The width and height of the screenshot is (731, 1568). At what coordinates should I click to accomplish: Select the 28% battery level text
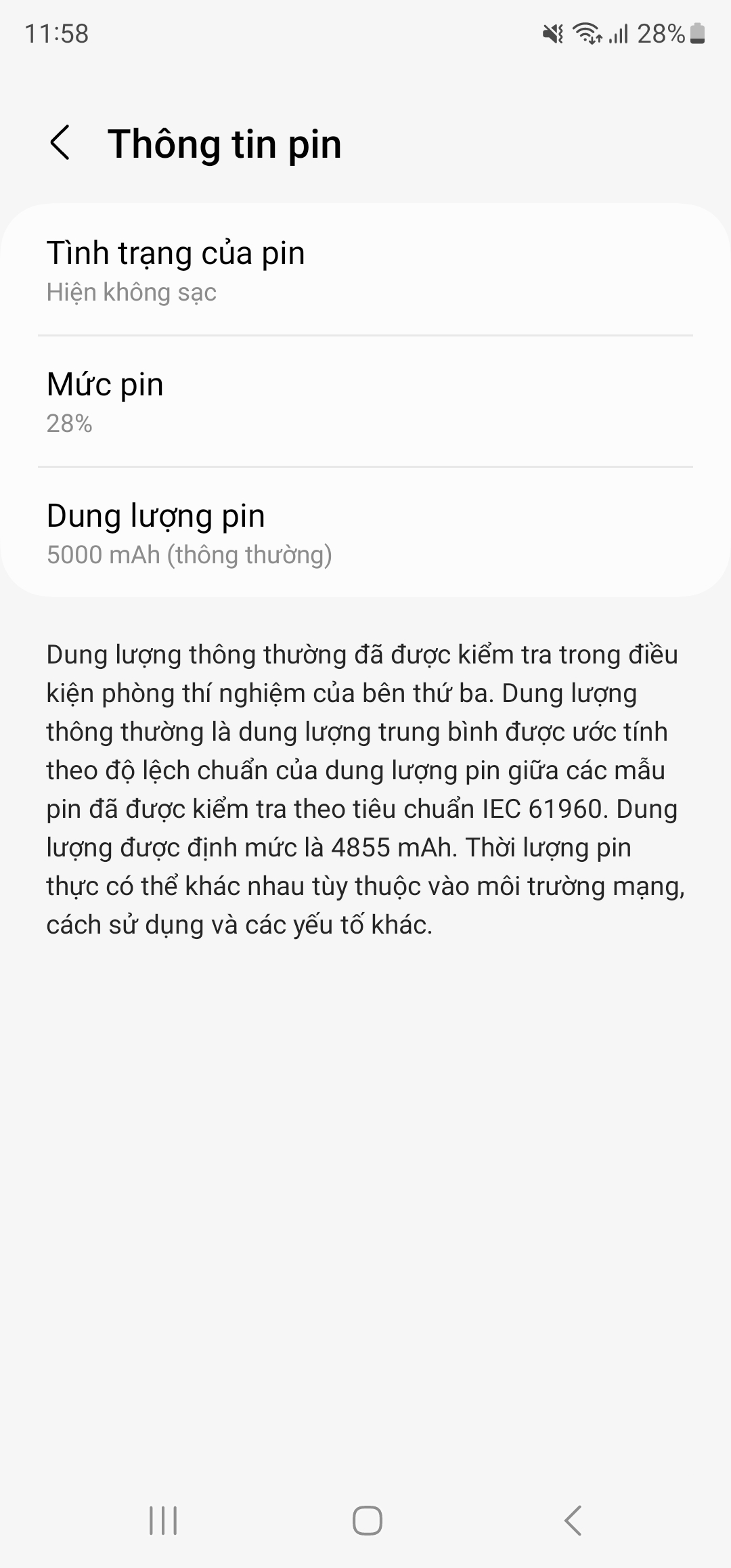pyautogui.click(x=68, y=422)
